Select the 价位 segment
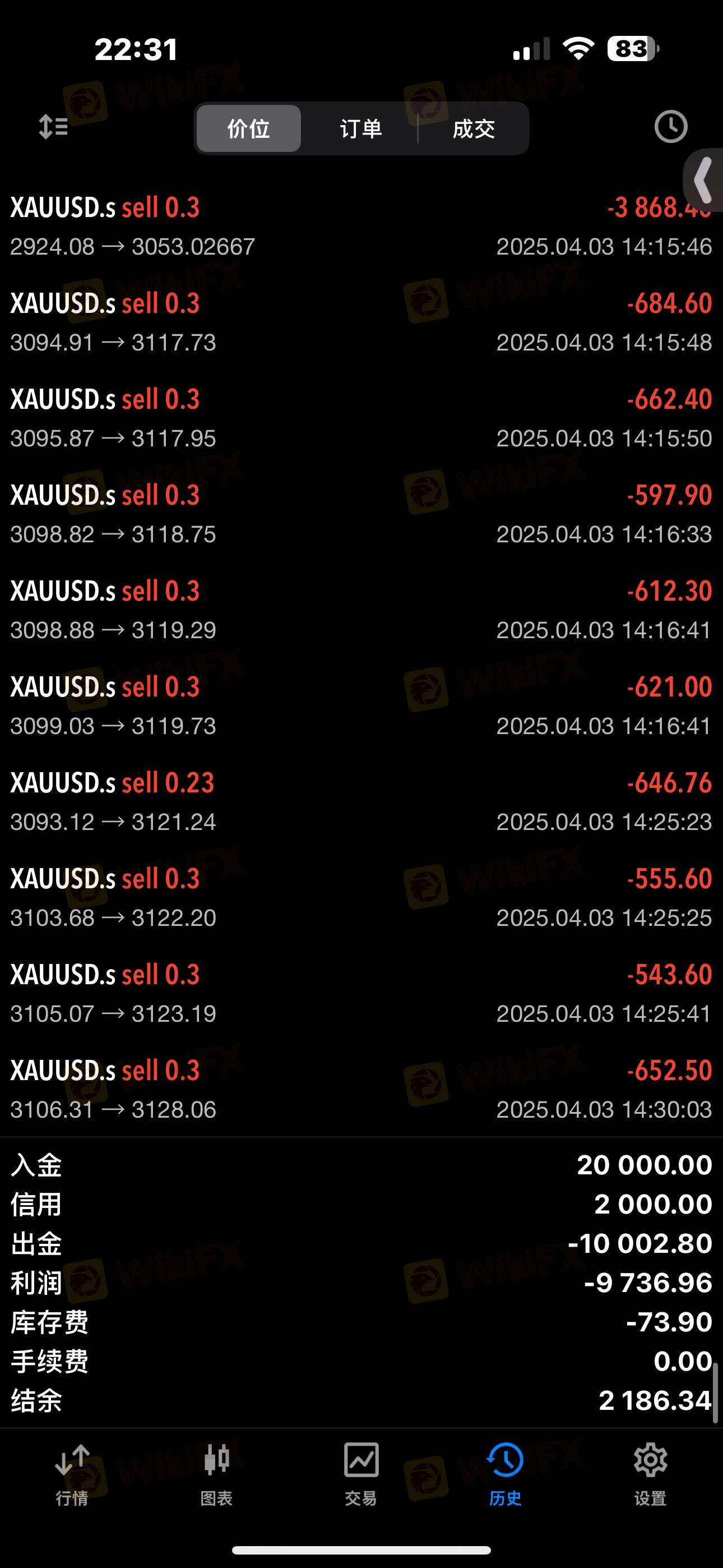723x1568 pixels. [x=248, y=128]
